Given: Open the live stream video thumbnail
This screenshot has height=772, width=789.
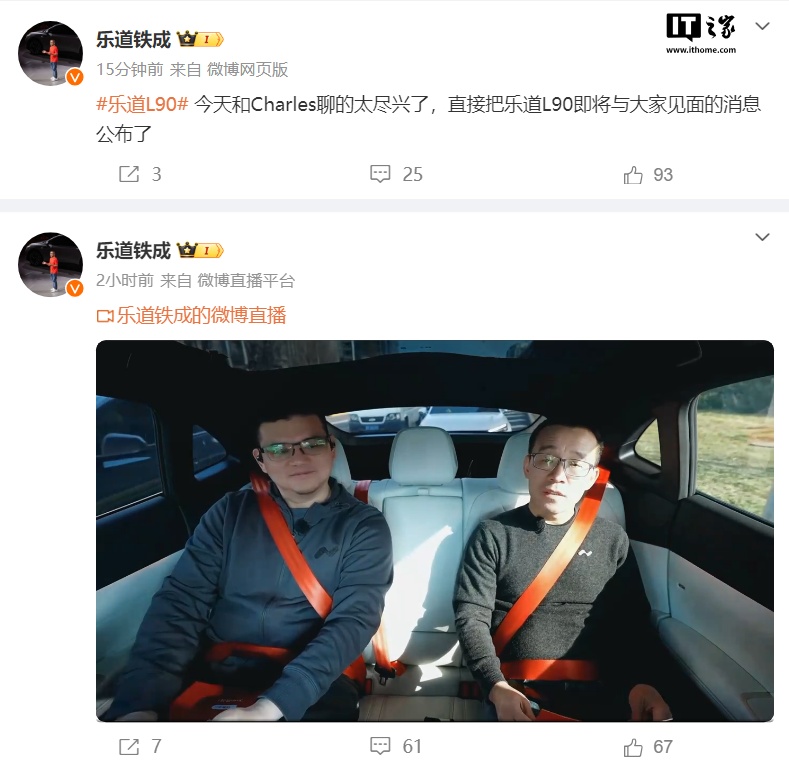Looking at the screenshot, I should click(434, 530).
